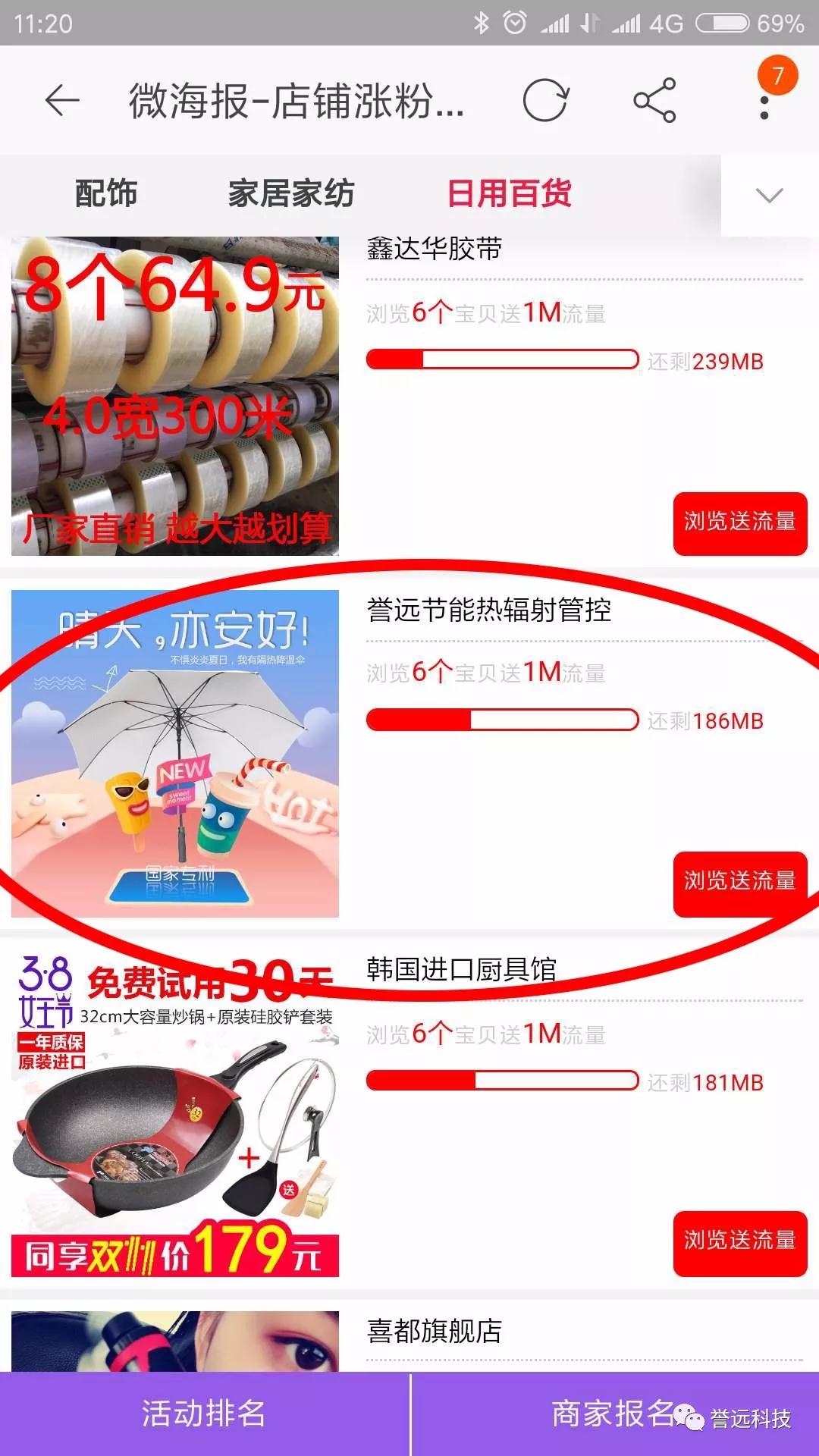
Task: Tap 浏览送流量 for 誉远节能热辐射管控
Action: (x=739, y=882)
